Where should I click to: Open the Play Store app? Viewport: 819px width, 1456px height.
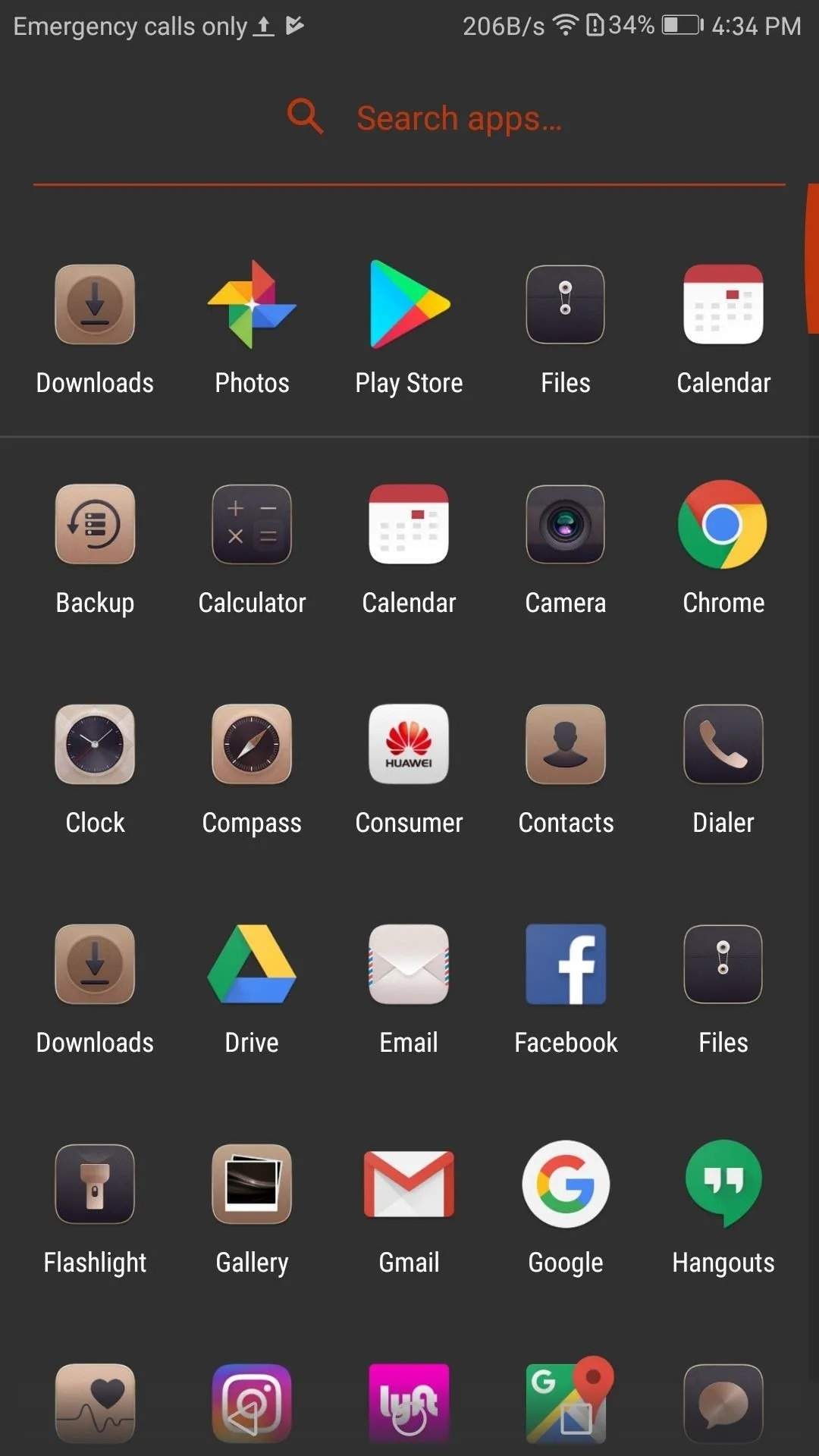[x=409, y=306]
